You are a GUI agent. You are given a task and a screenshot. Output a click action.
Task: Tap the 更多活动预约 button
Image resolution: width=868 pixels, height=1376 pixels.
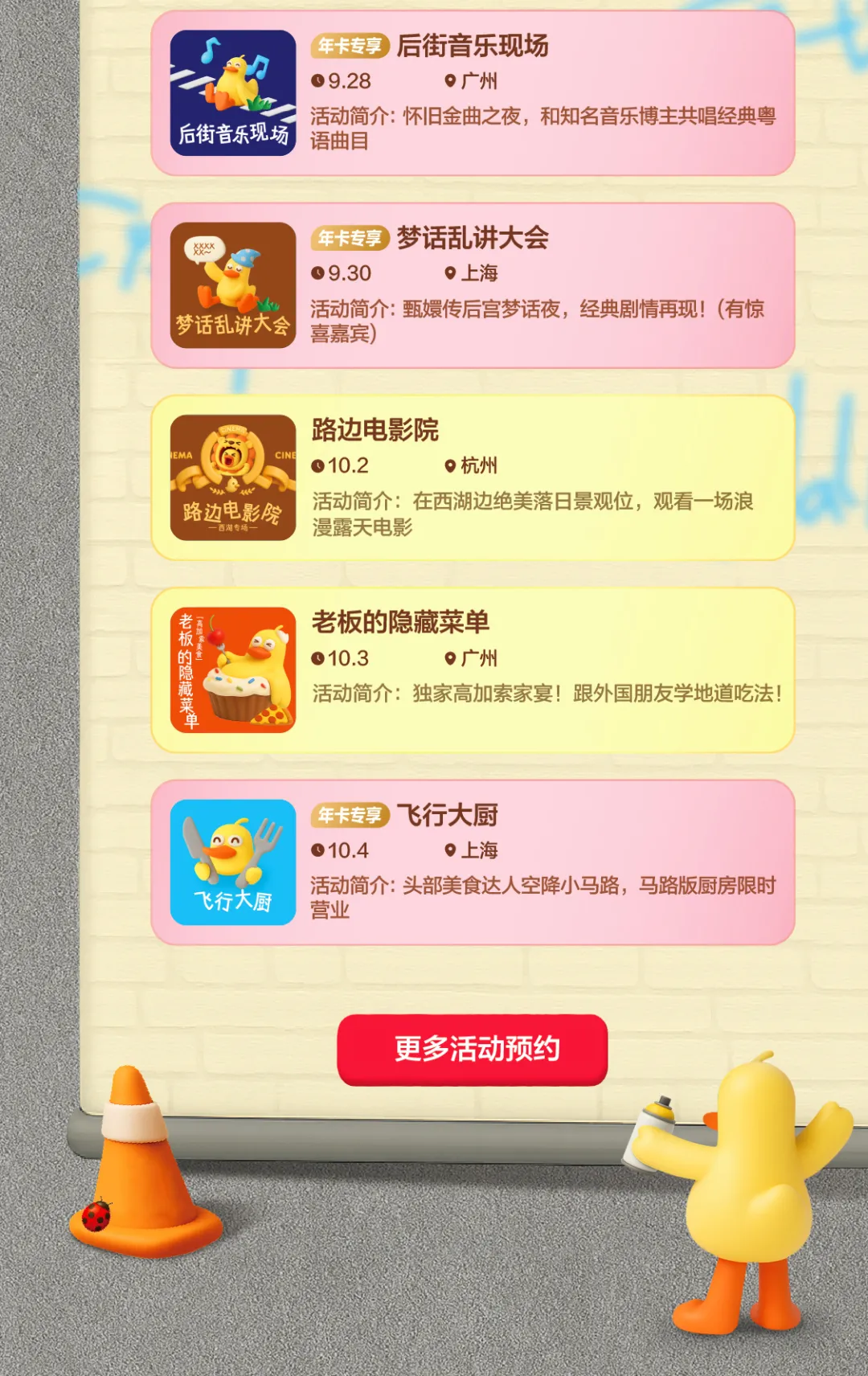pos(473,1049)
